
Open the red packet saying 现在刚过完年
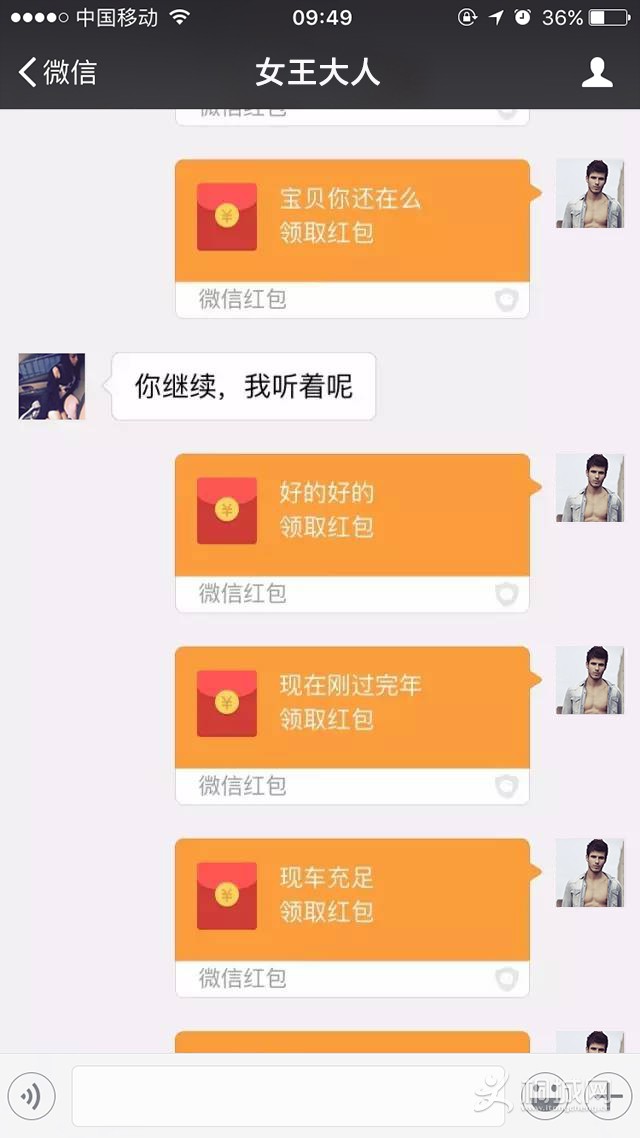coord(351,706)
